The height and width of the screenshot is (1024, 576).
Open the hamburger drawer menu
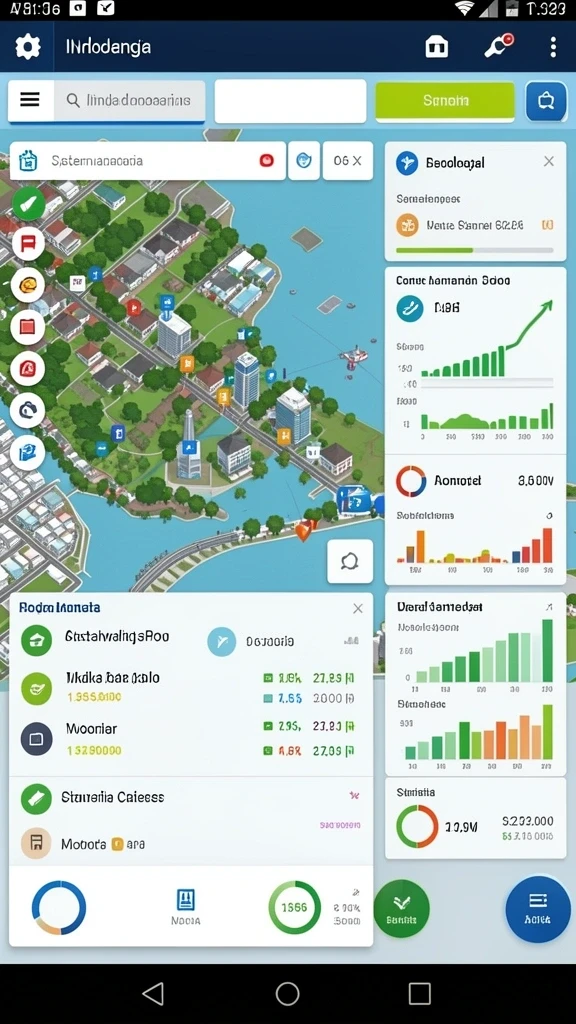tap(30, 100)
